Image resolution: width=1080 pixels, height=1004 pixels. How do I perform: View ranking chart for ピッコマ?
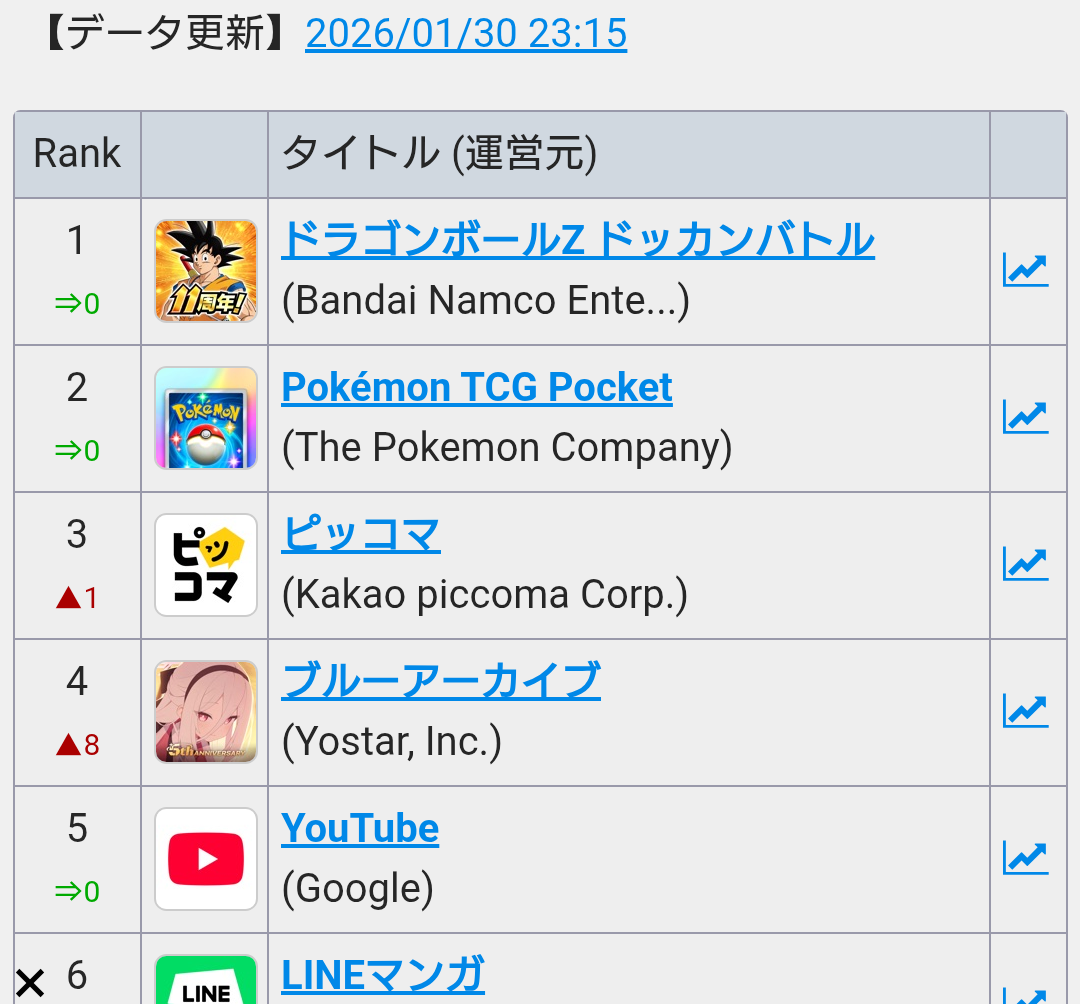coord(1025,564)
